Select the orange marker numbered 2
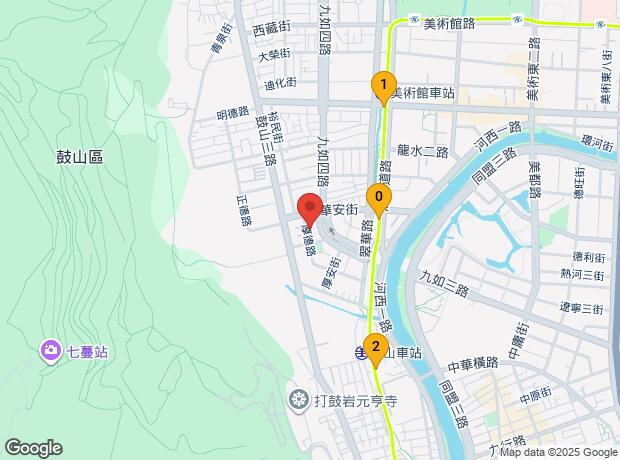Viewport: 620px width, 460px height. 376,350
